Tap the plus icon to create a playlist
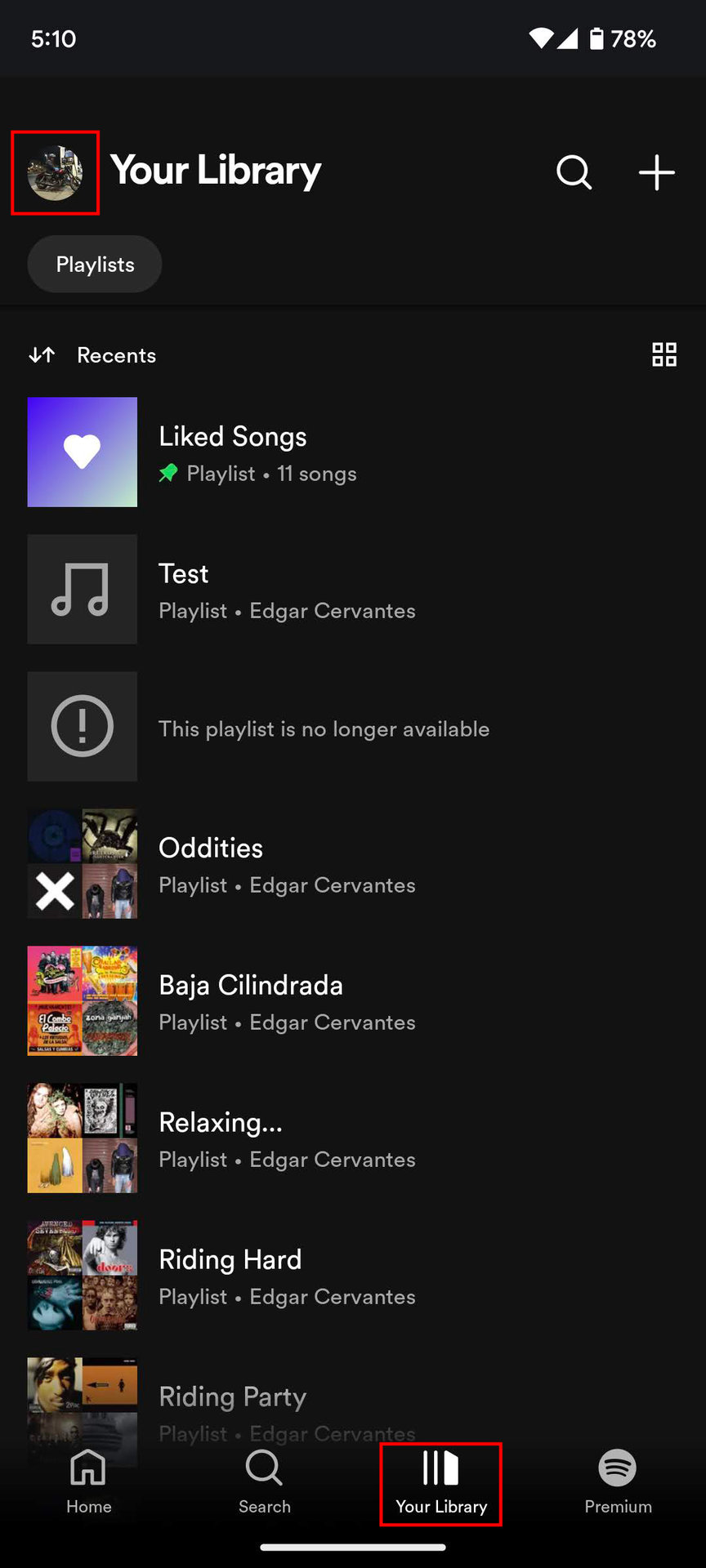 point(656,172)
